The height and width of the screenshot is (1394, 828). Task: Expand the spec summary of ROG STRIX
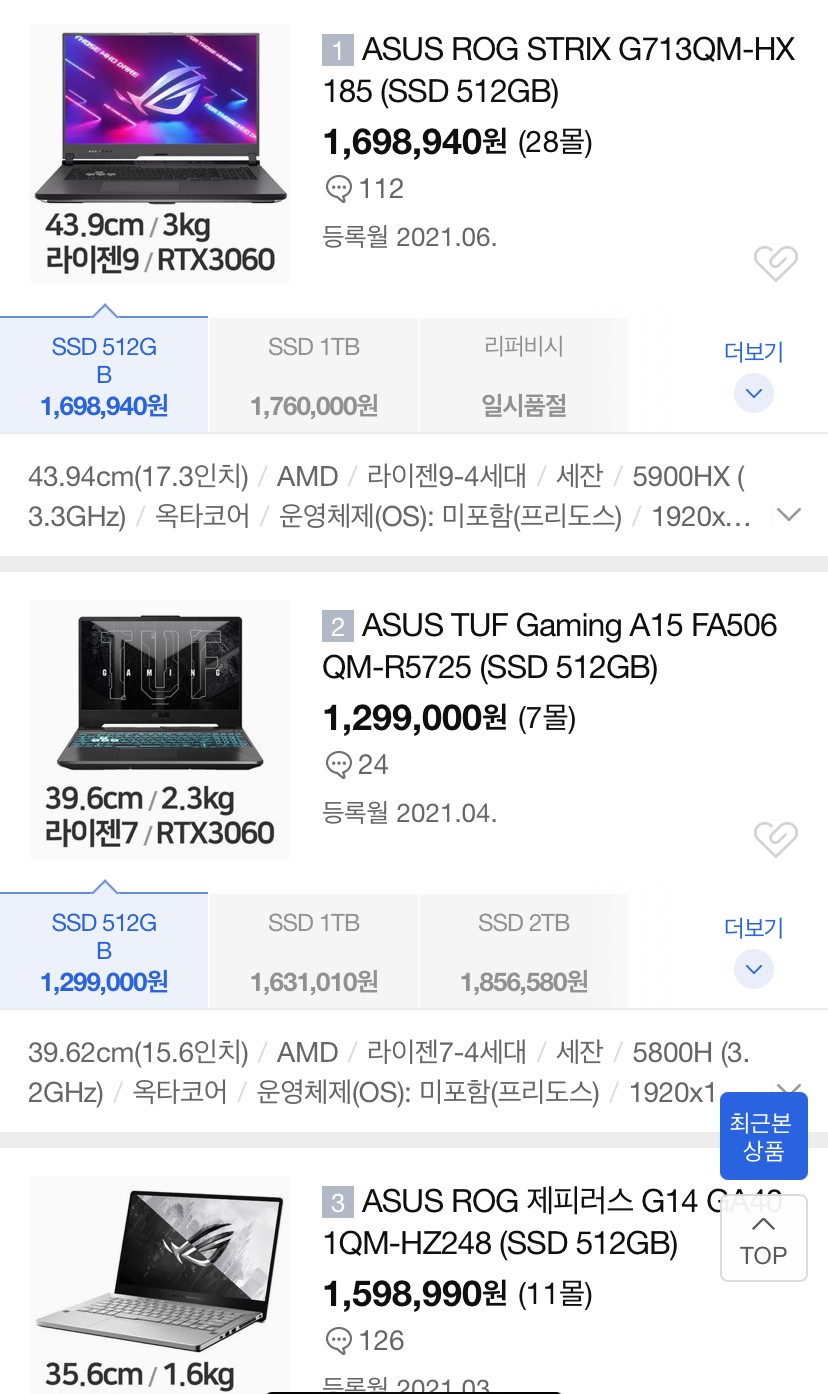789,515
